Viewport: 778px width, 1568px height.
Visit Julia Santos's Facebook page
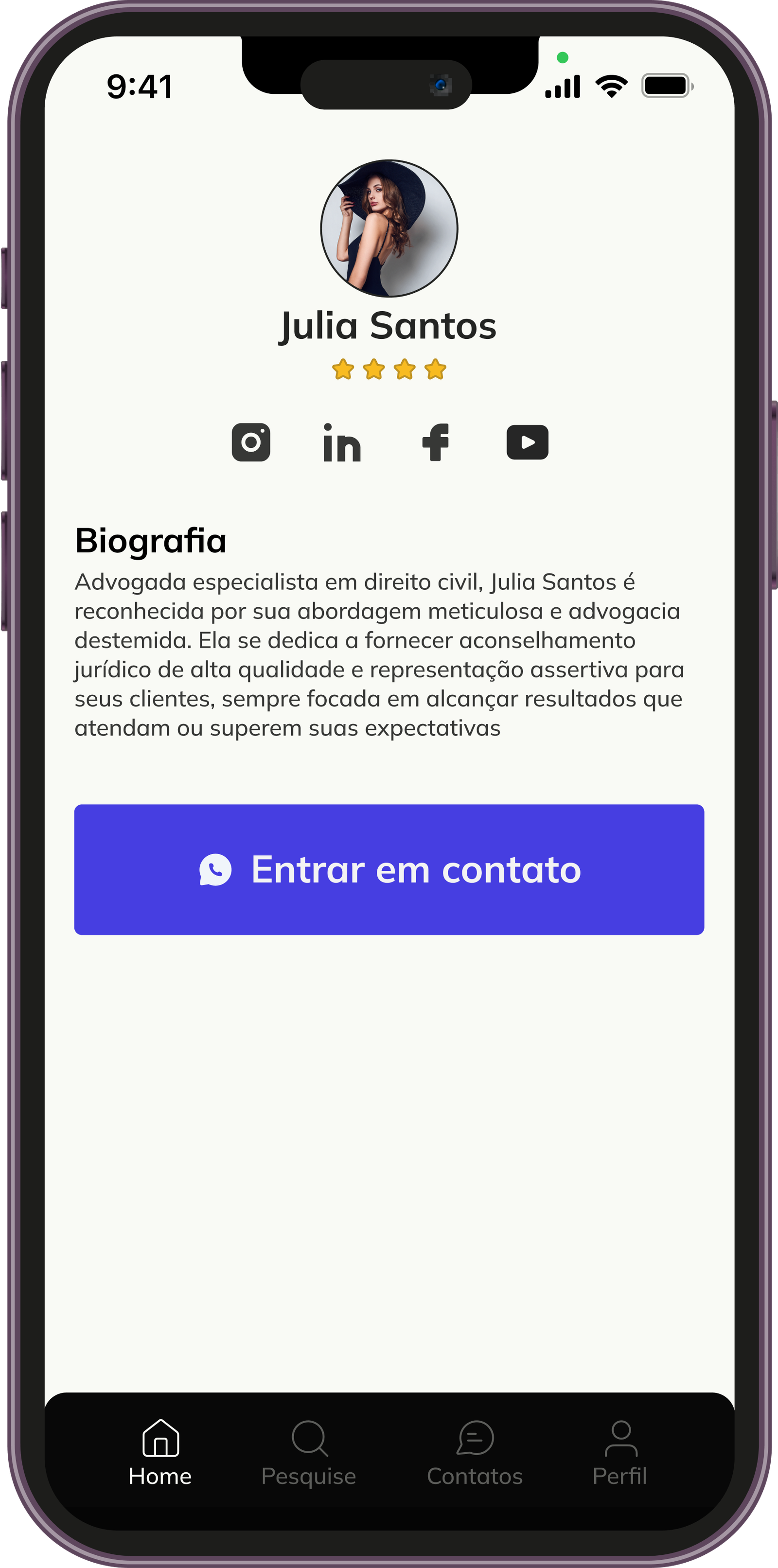[x=435, y=442]
